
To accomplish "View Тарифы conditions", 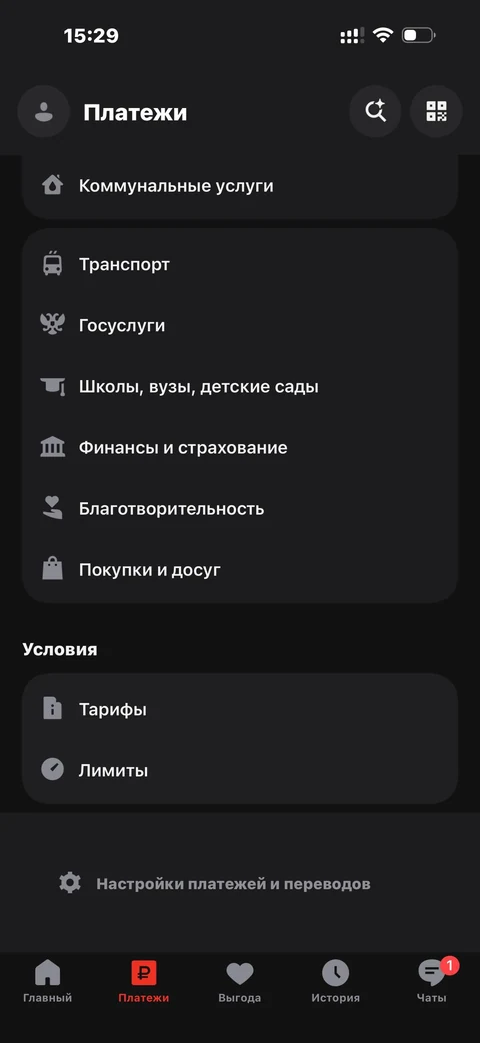I will pos(240,709).
